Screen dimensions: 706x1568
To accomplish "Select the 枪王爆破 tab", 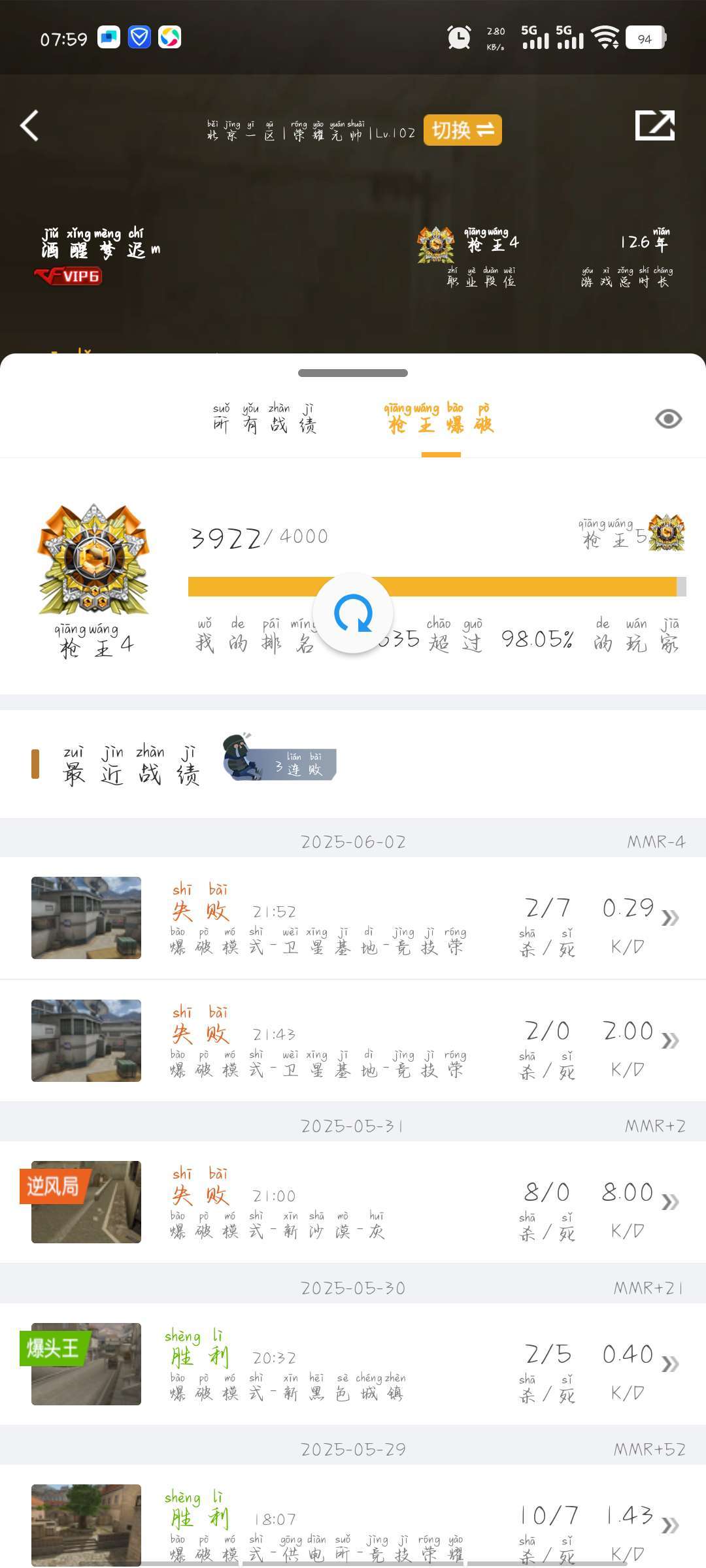I will point(439,419).
